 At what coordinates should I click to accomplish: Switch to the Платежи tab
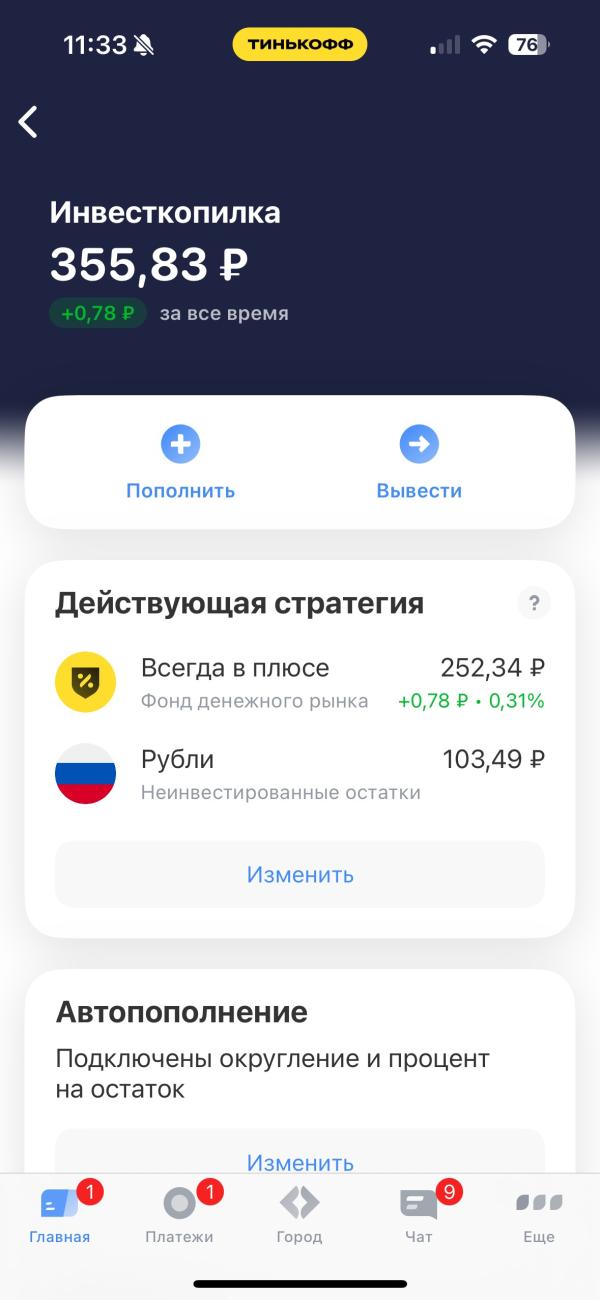[180, 1213]
